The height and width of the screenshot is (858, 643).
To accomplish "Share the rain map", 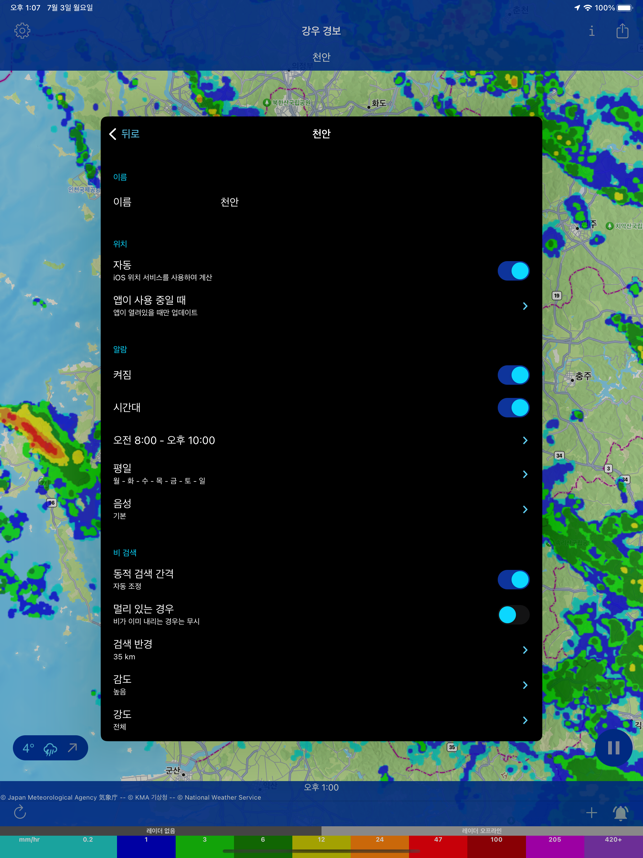I will point(622,31).
